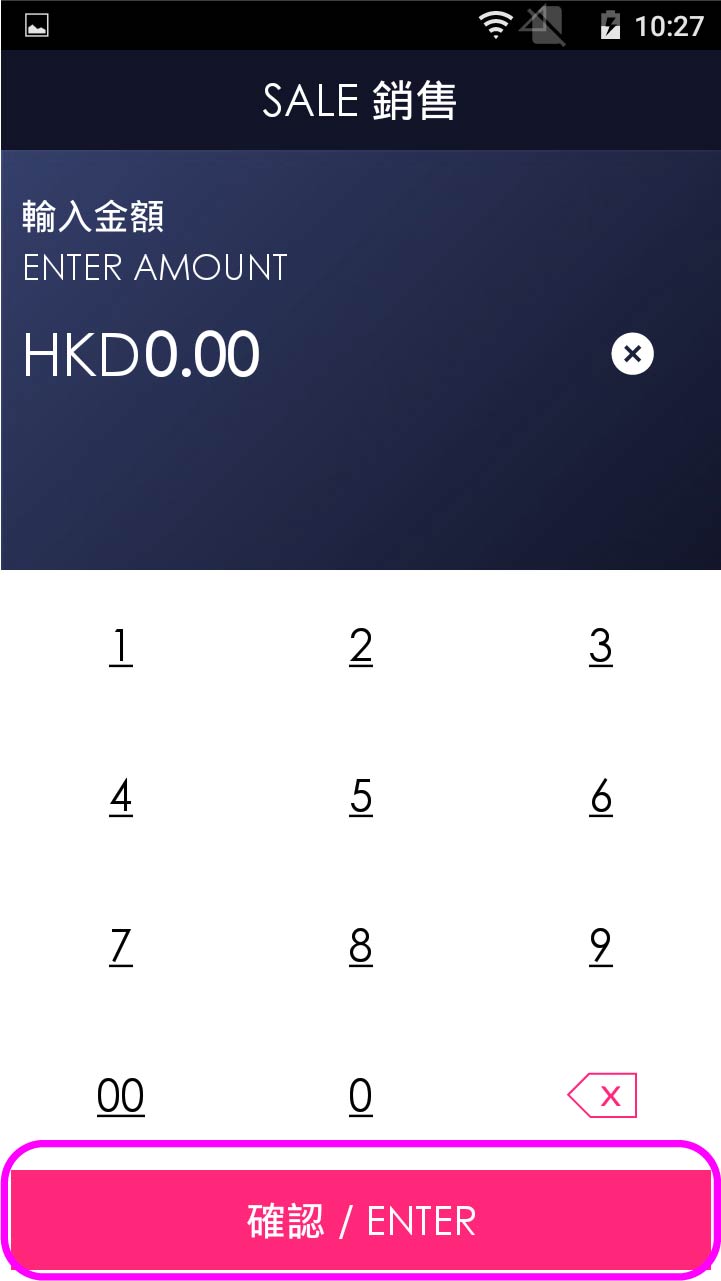
Task: Add double zero with 00 key
Action: point(121,1096)
